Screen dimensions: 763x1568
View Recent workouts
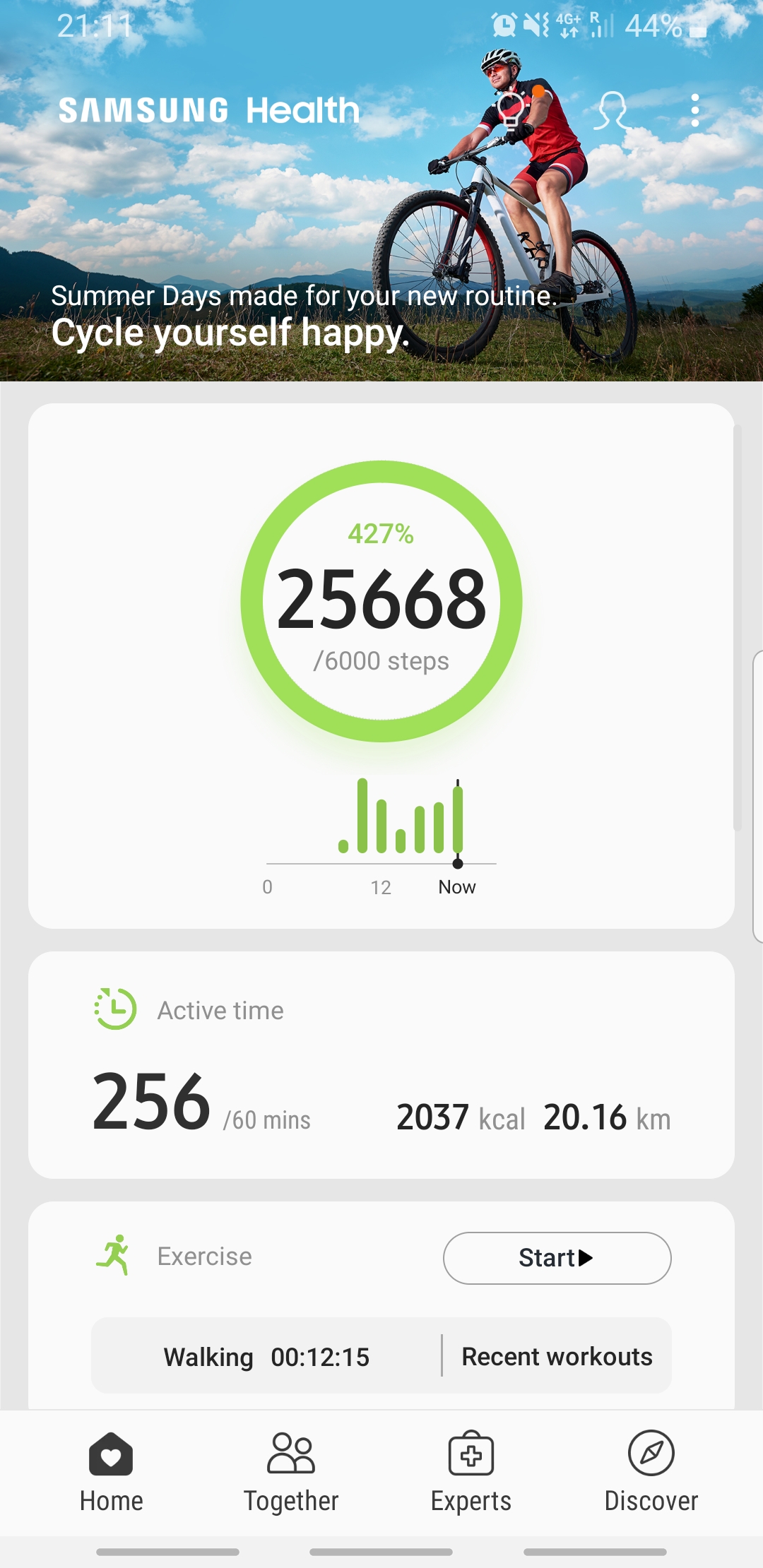click(557, 1356)
